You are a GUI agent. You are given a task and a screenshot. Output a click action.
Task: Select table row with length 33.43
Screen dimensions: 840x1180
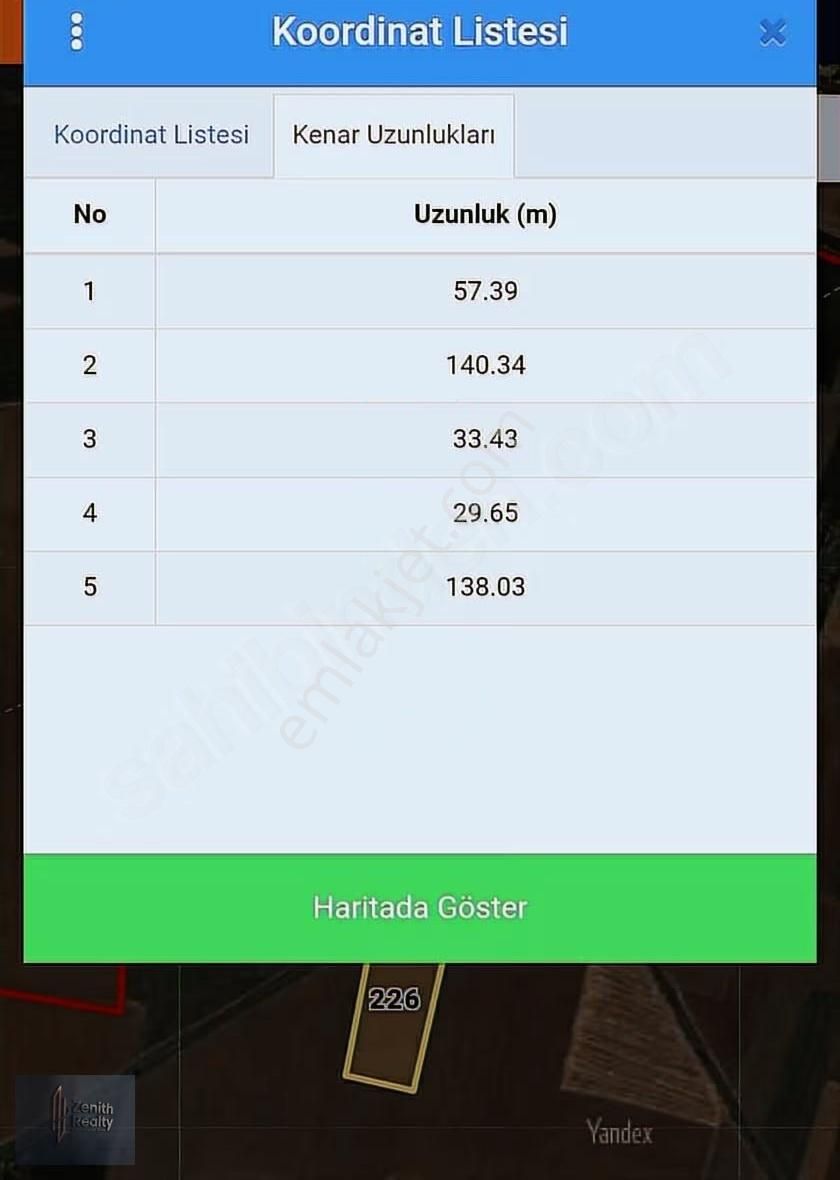(485, 439)
